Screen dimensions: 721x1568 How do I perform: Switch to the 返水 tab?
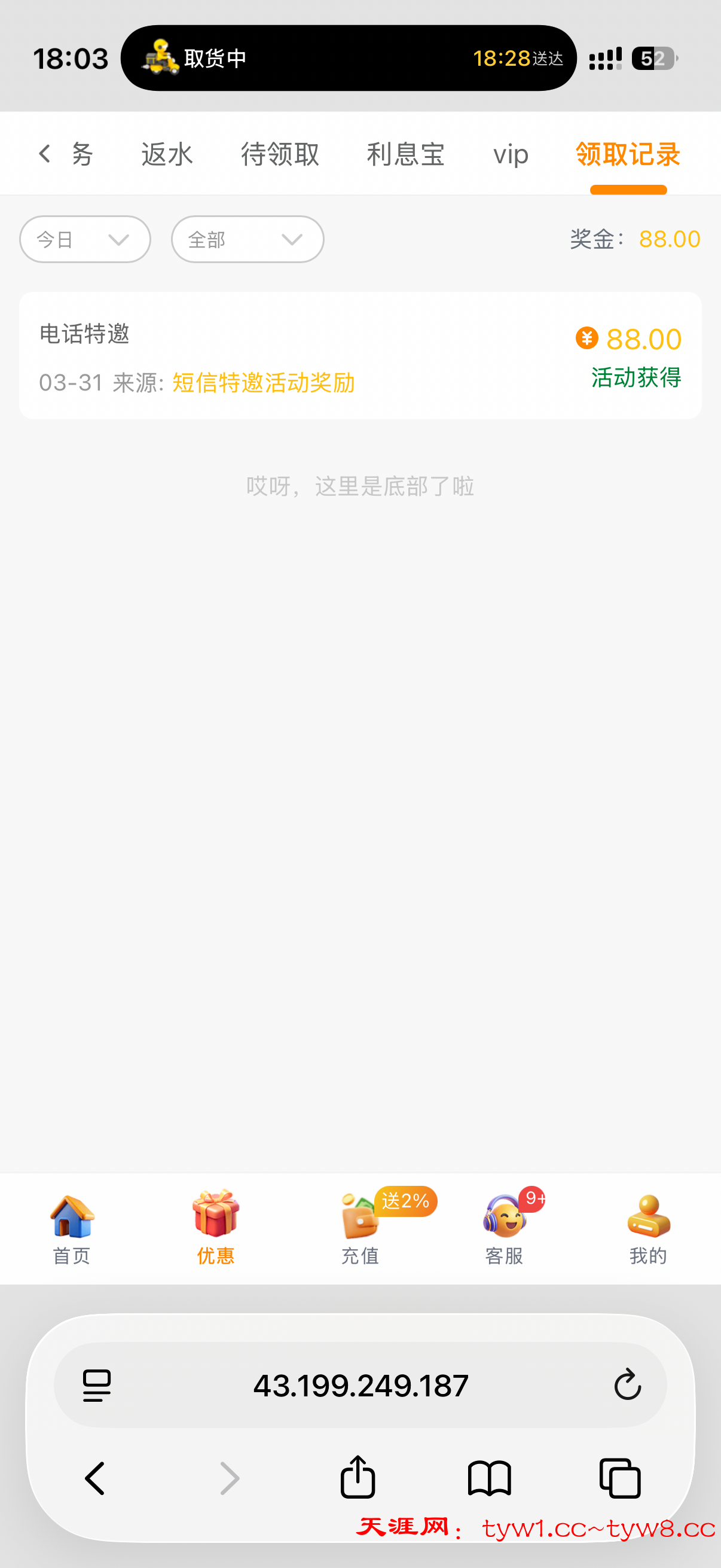tap(167, 154)
